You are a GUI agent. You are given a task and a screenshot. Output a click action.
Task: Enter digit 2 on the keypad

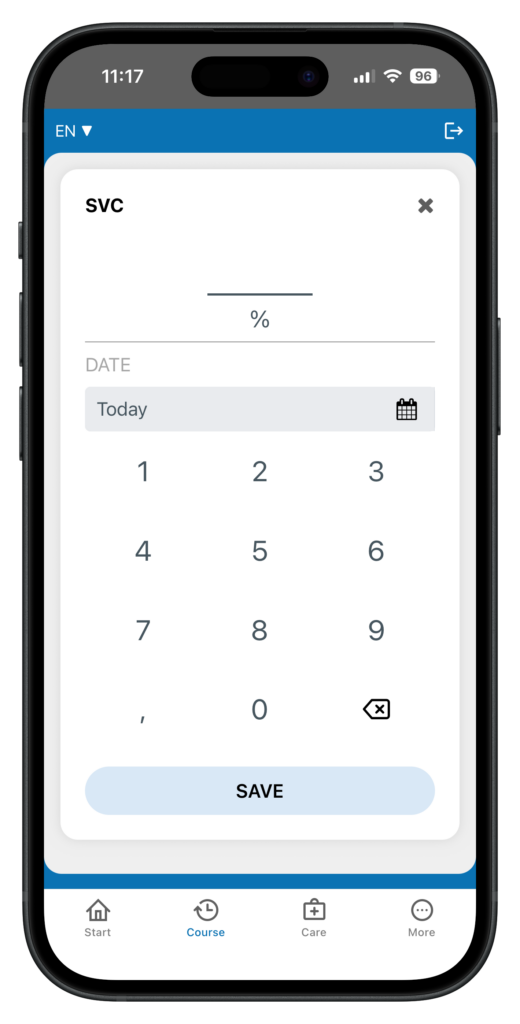[259, 472]
